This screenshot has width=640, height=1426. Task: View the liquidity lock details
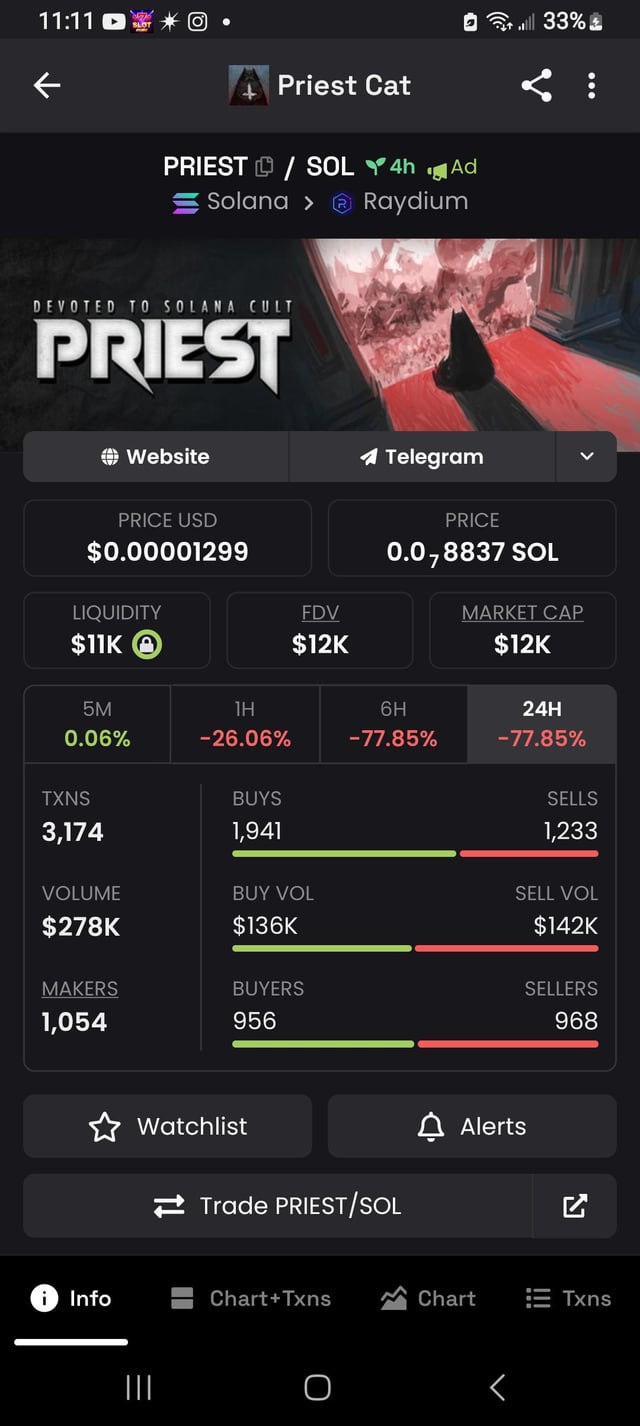coord(147,645)
